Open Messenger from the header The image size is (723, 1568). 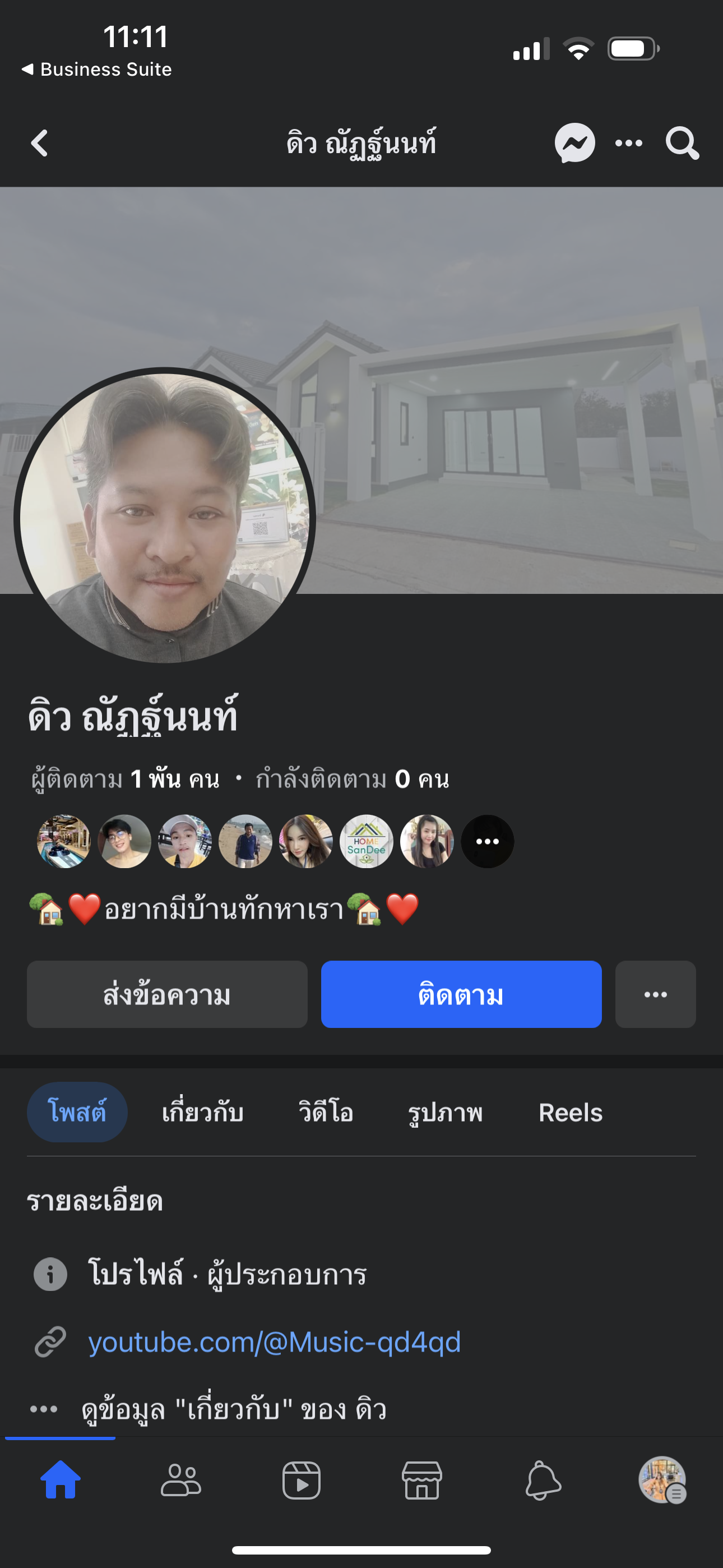tap(574, 144)
